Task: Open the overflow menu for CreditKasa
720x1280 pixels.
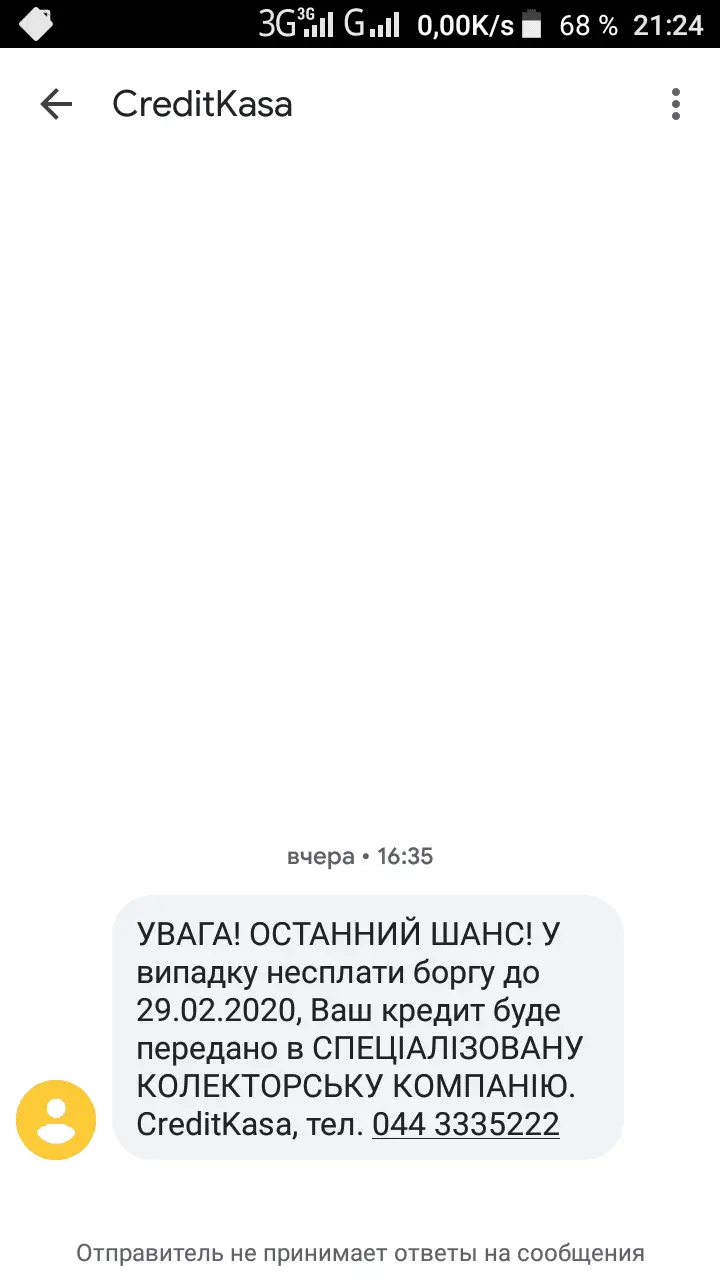Action: (676, 104)
